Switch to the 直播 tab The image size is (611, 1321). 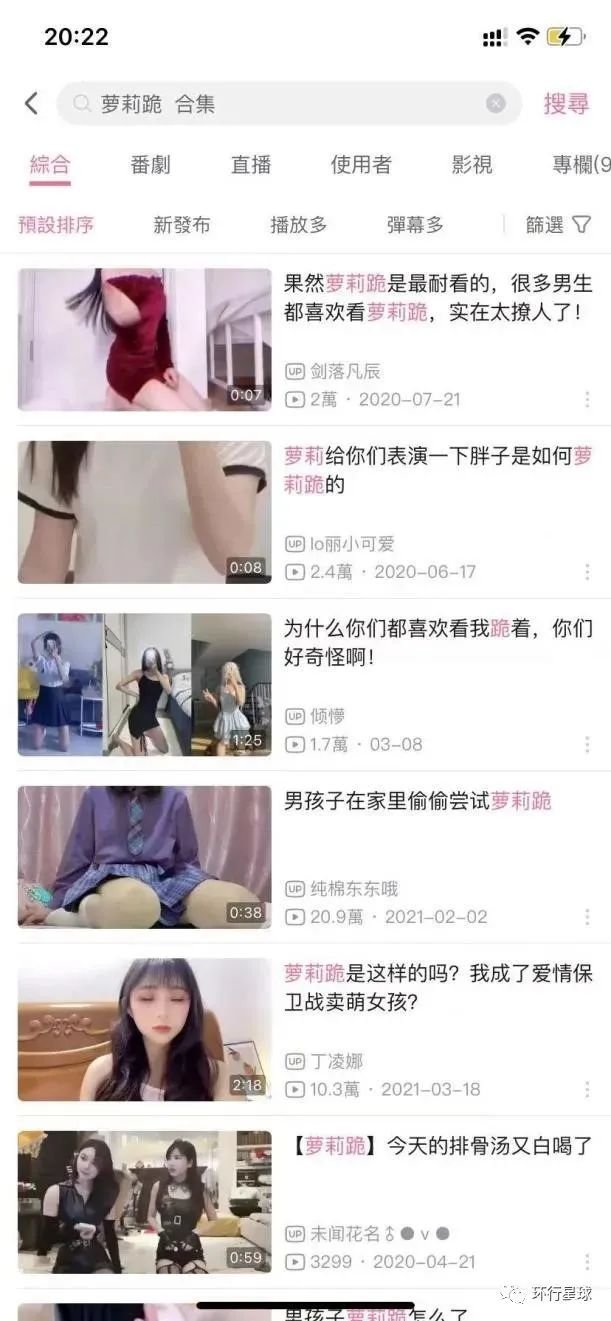251,165
